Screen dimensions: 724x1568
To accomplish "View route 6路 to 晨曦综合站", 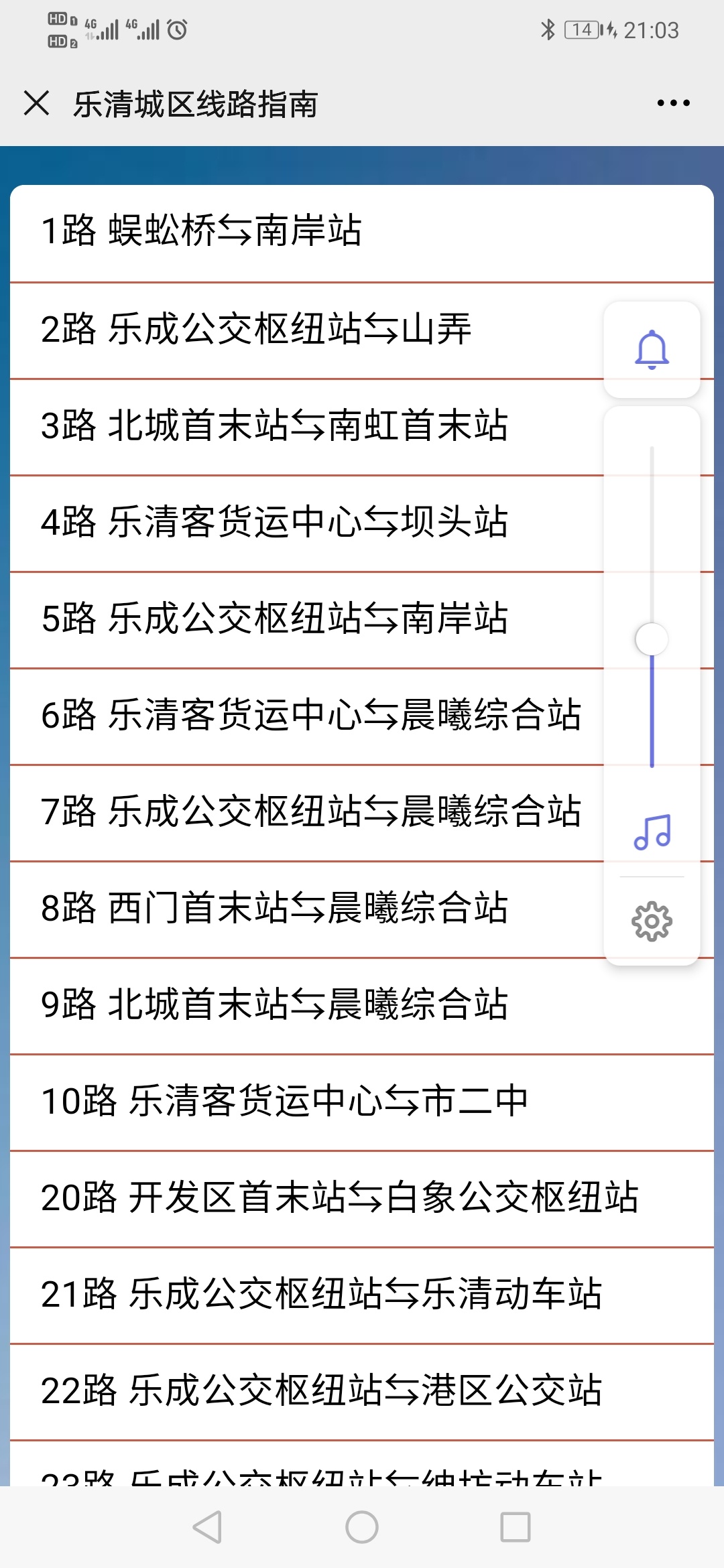I will (310, 716).
